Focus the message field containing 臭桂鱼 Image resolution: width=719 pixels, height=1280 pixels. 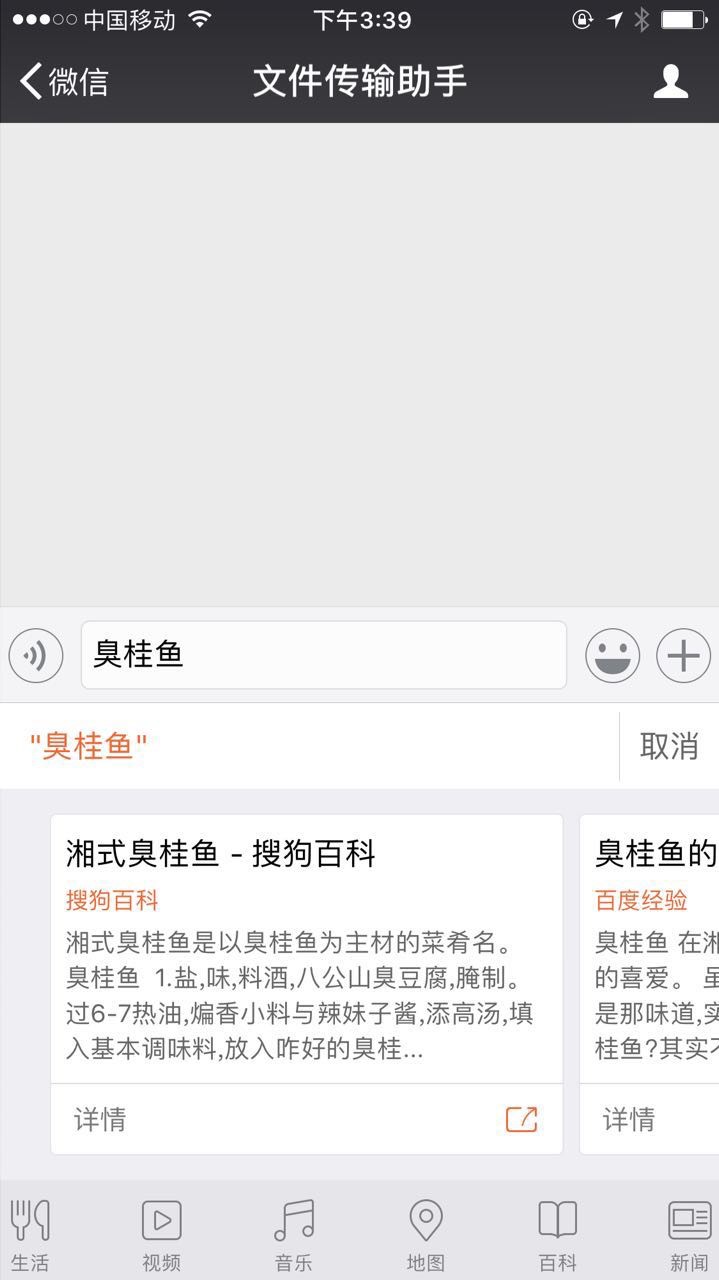tap(323, 655)
